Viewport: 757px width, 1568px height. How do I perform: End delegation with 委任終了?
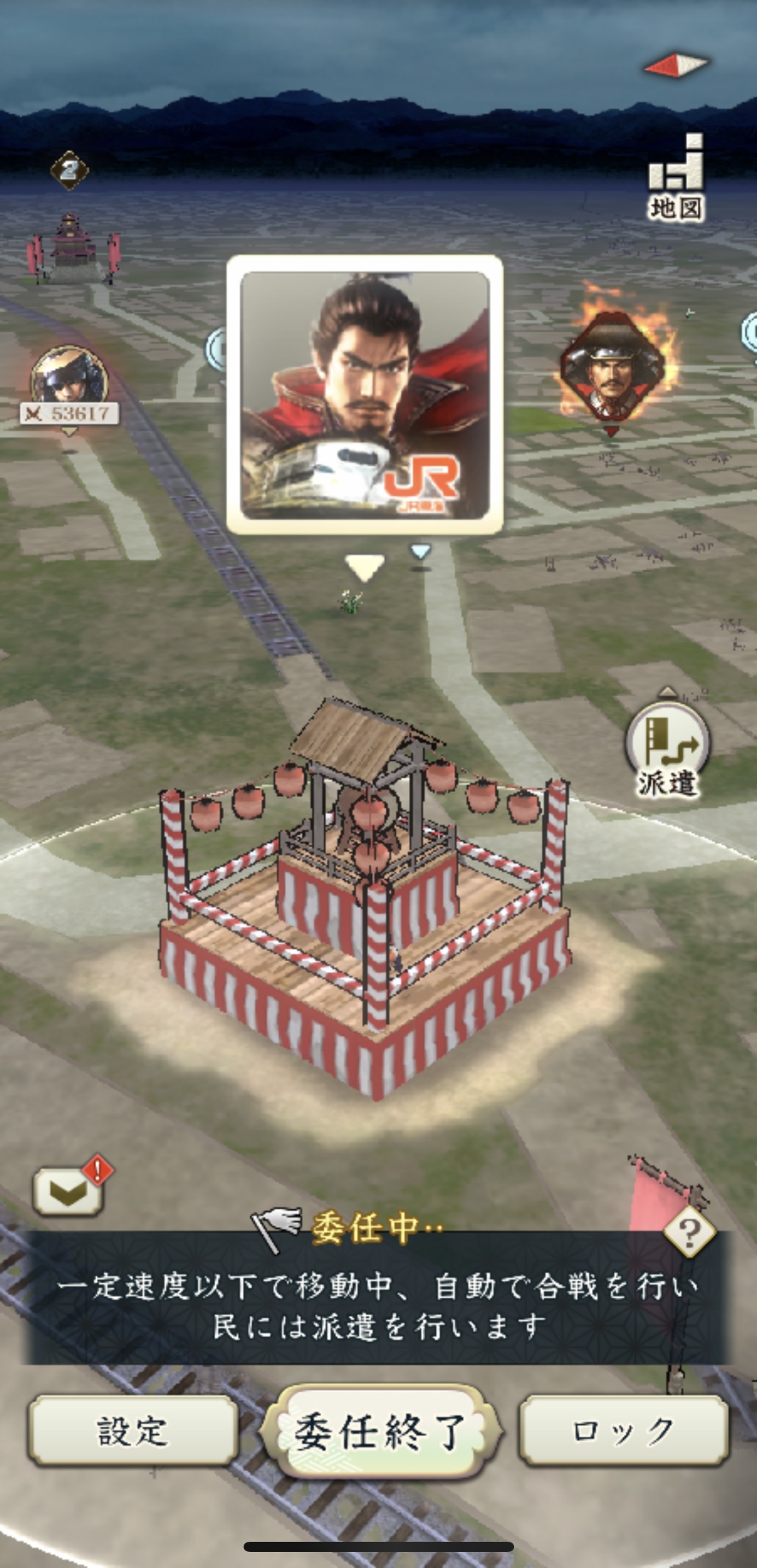[380, 1431]
